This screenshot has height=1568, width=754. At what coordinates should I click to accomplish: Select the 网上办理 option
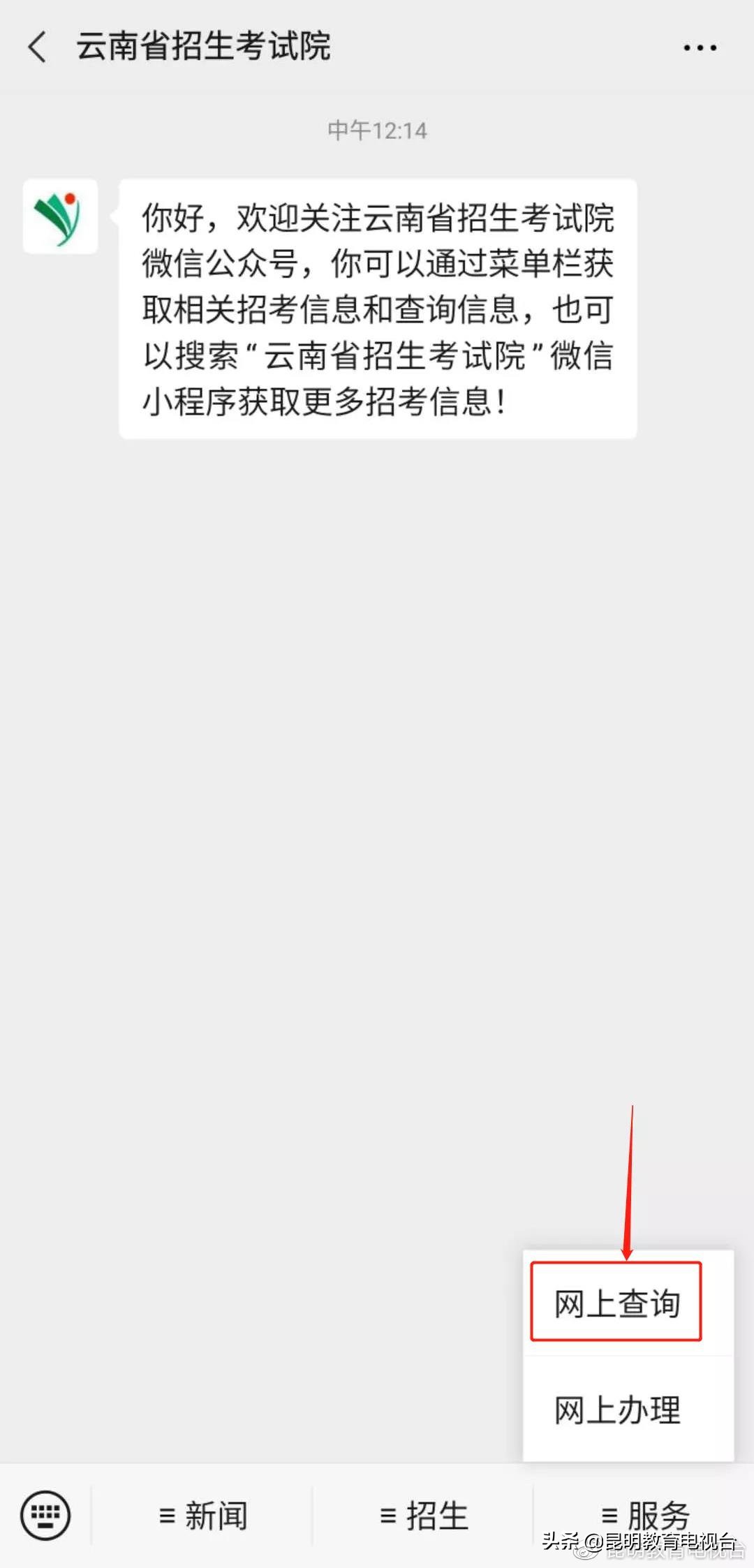[x=617, y=1410]
